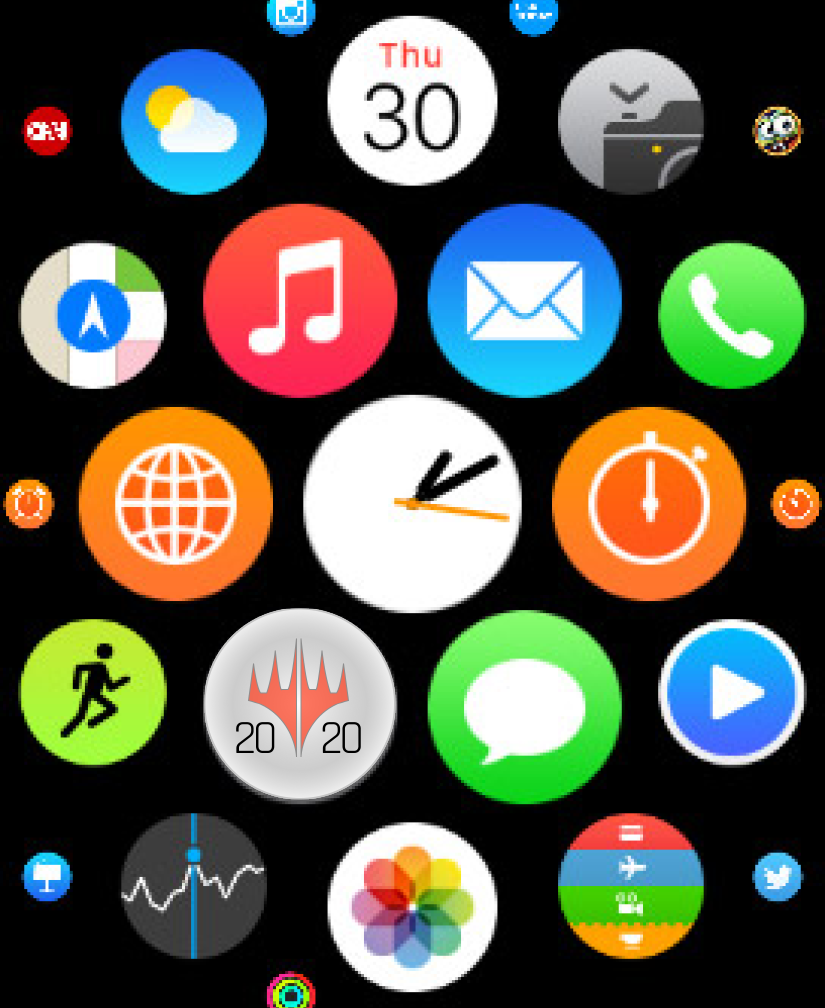Screen dimensions: 825x1008
Task: Open the Weather app
Action: pos(193,121)
